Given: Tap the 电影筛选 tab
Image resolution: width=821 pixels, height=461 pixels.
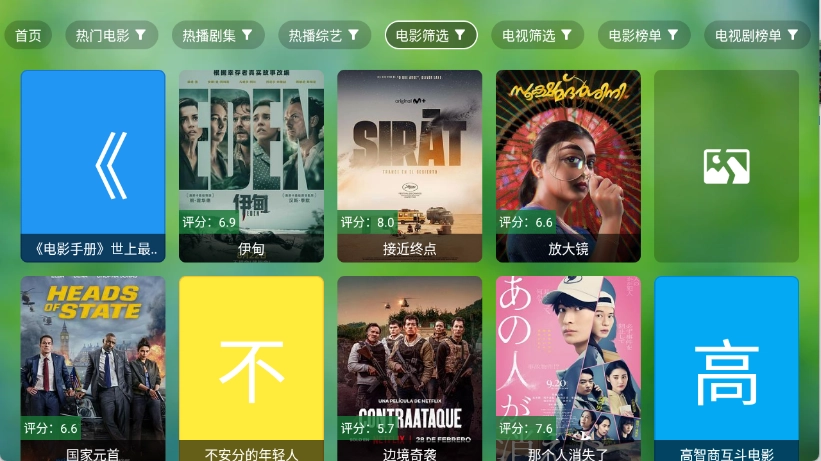Looking at the screenshot, I should point(431,35).
